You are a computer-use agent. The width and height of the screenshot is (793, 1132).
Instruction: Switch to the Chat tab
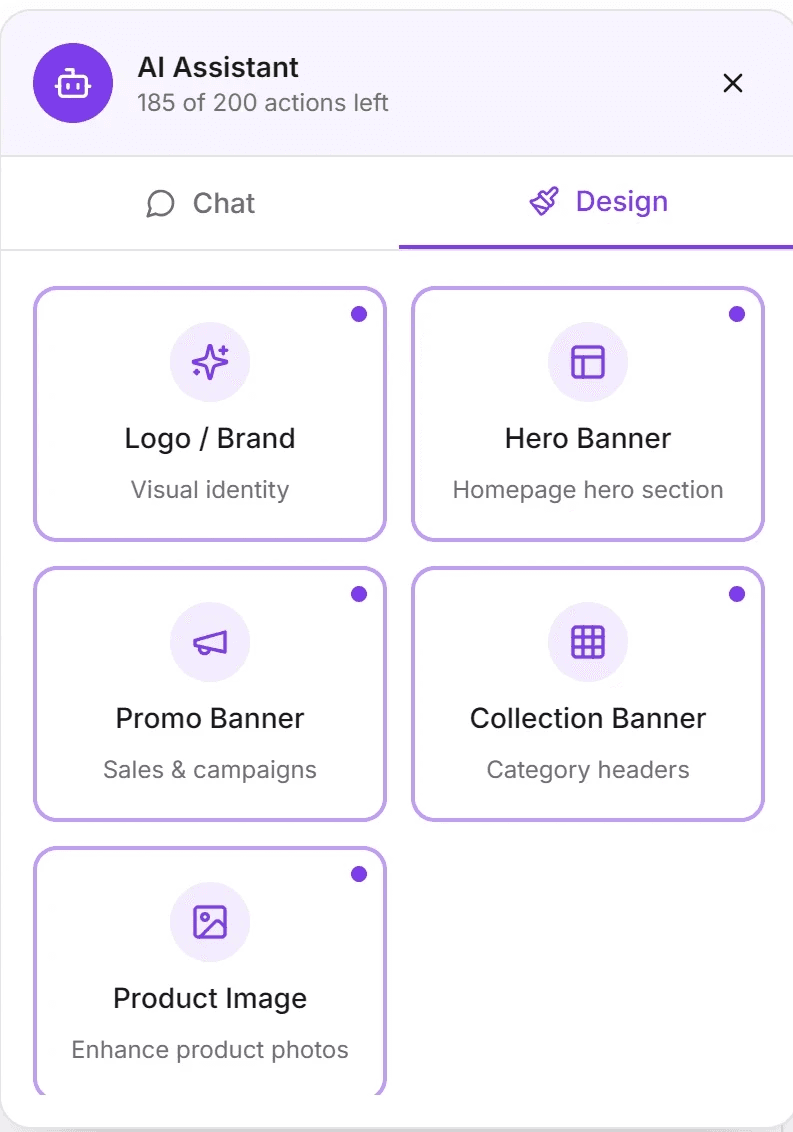[200, 204]
